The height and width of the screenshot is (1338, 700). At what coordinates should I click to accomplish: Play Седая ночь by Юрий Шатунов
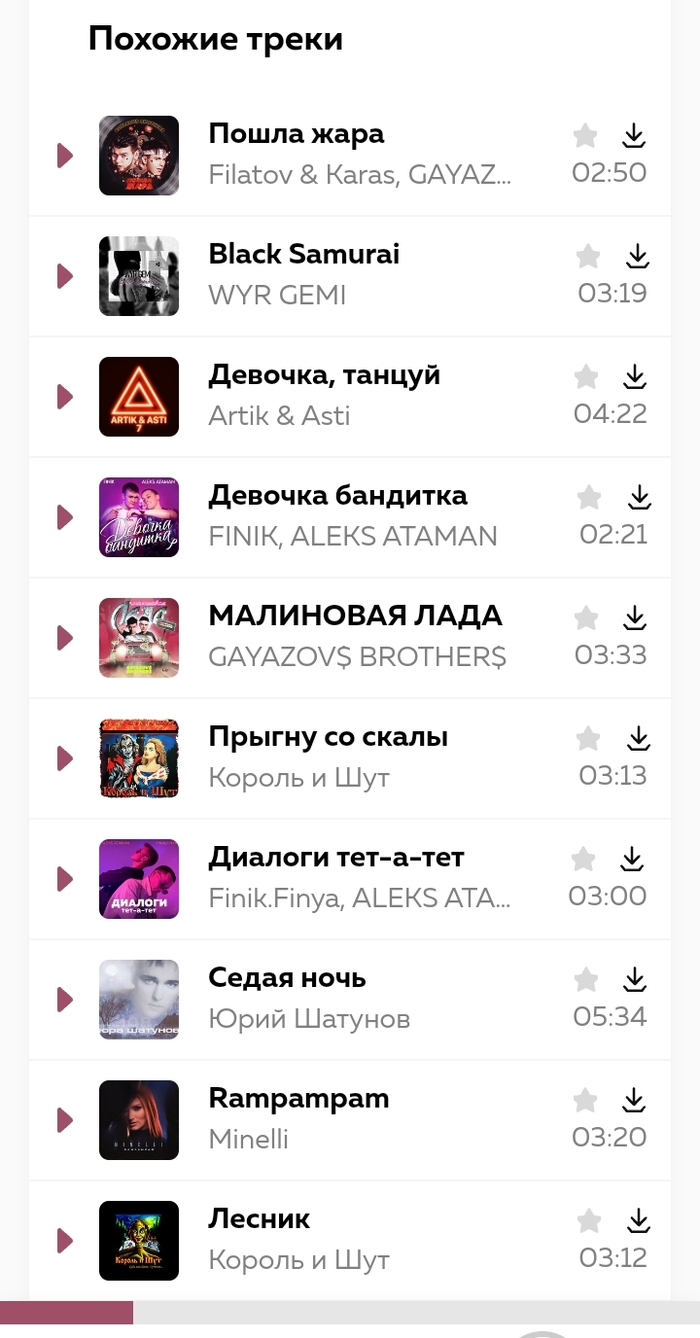pos(65,999)
